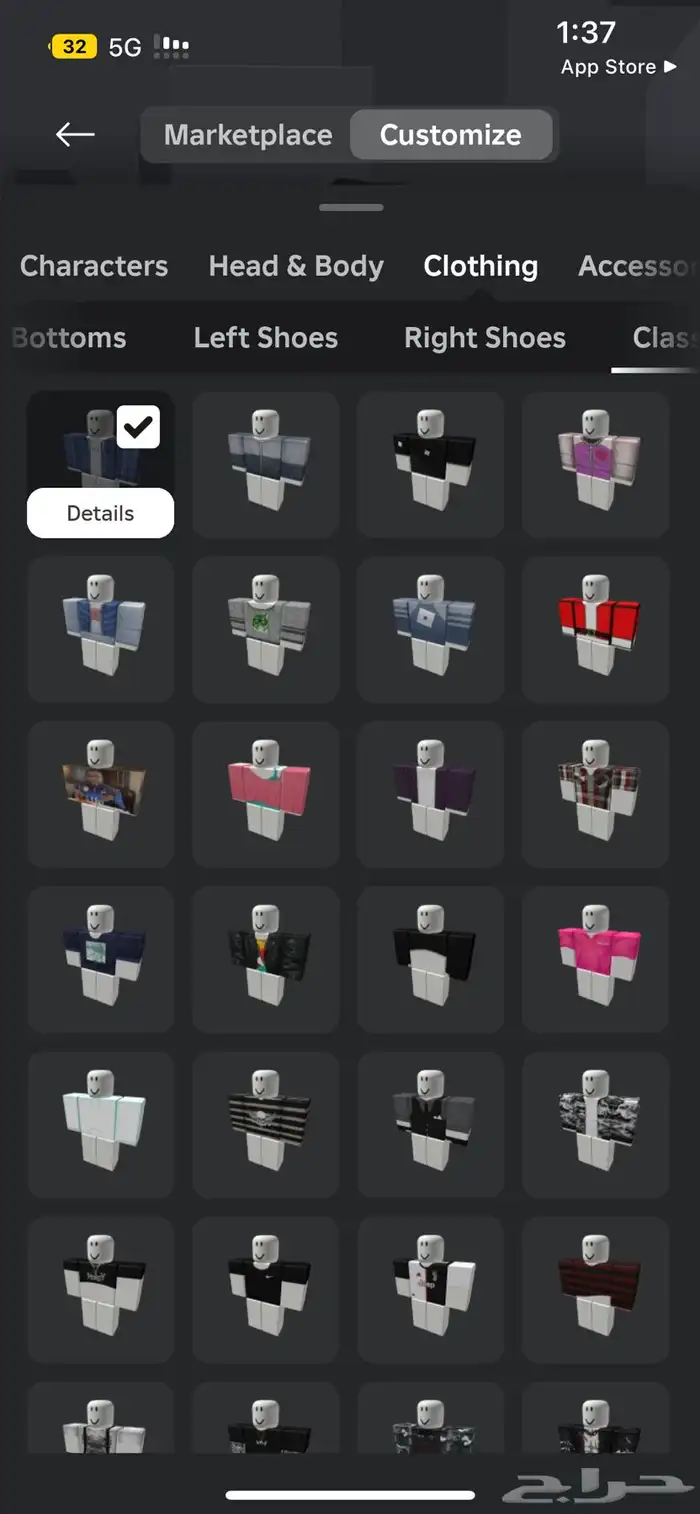Select the Customize segment
This screenshot has height=1514, width=700.
click(451, 135)
